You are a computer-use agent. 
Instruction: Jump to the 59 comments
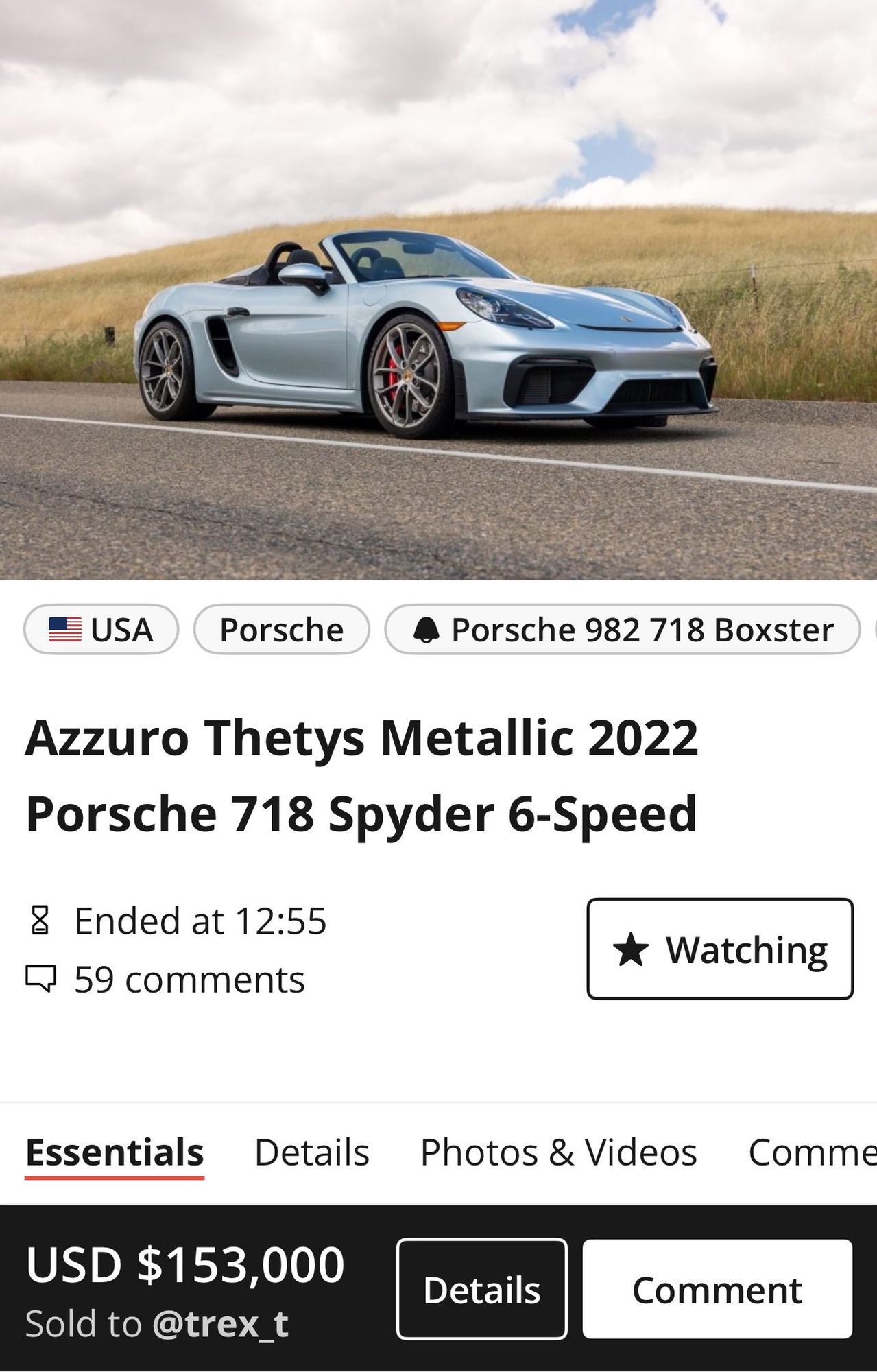tap(189, 980)
